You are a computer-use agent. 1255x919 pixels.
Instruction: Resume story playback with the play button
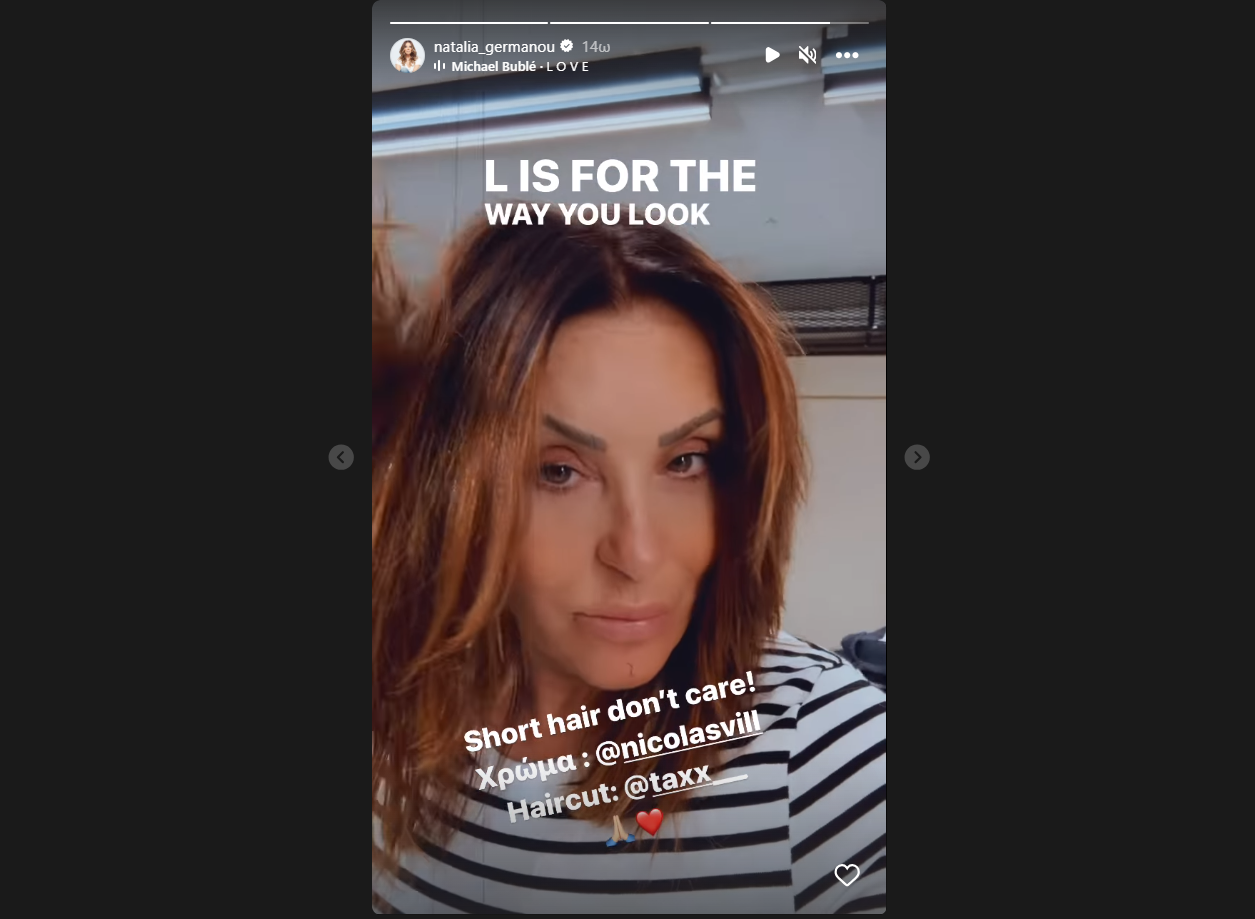point(772,55)
